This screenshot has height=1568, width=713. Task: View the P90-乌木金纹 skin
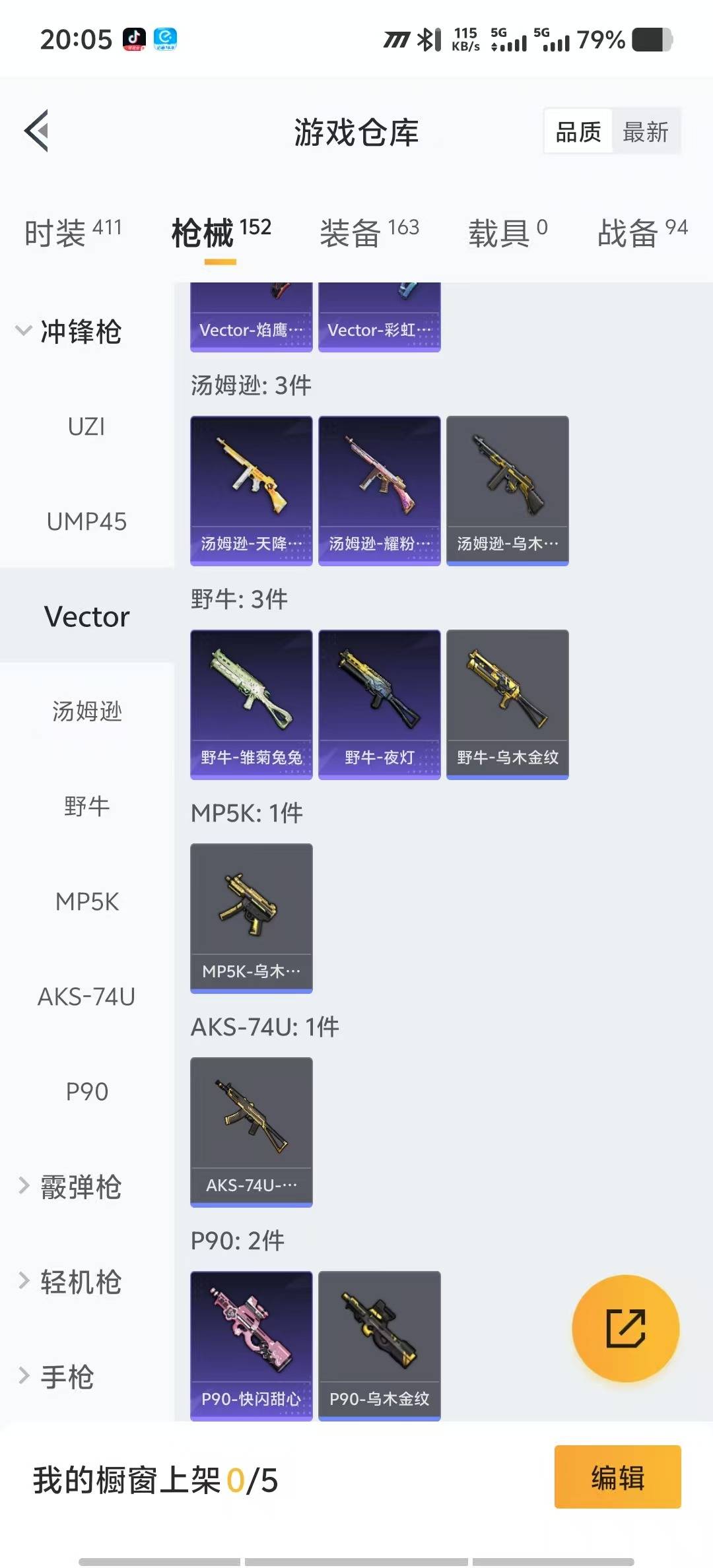[379, 1345]
